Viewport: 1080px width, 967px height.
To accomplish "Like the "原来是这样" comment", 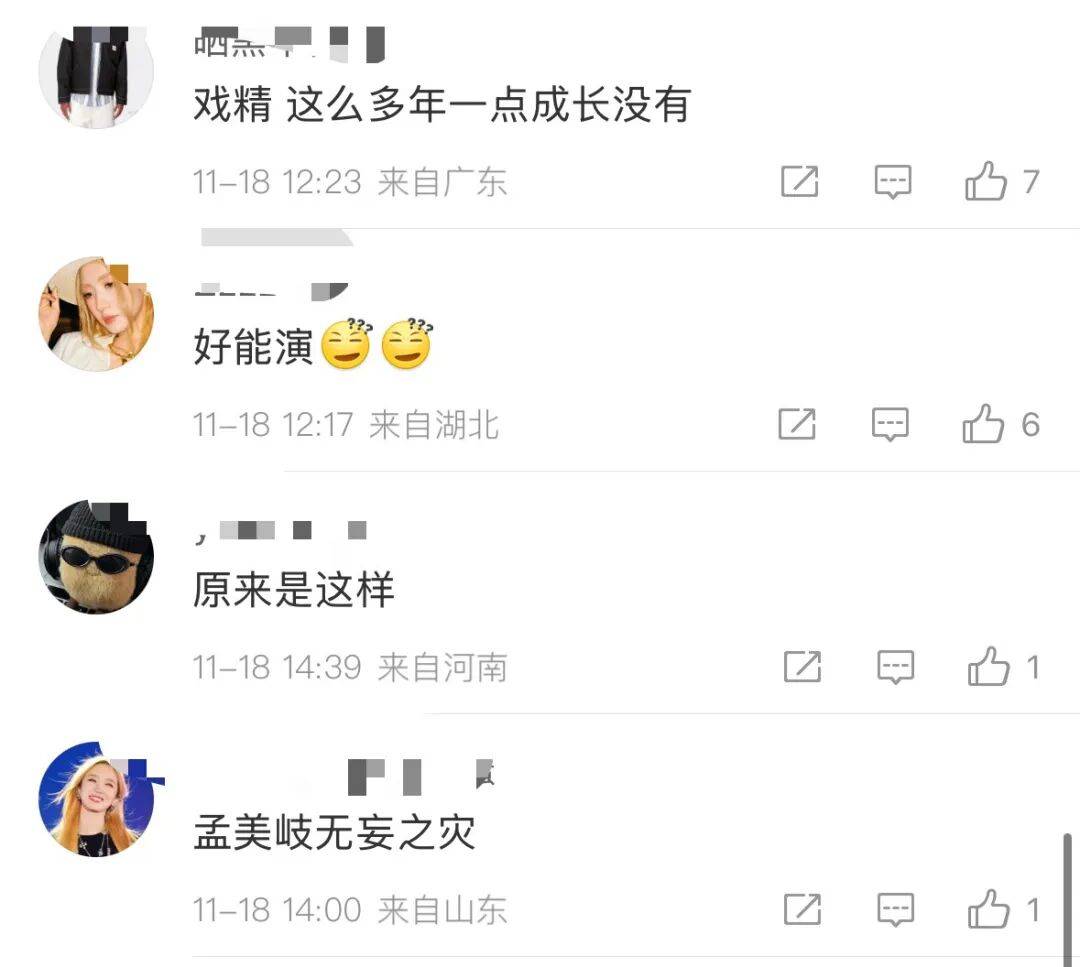I will coord(988,667).
